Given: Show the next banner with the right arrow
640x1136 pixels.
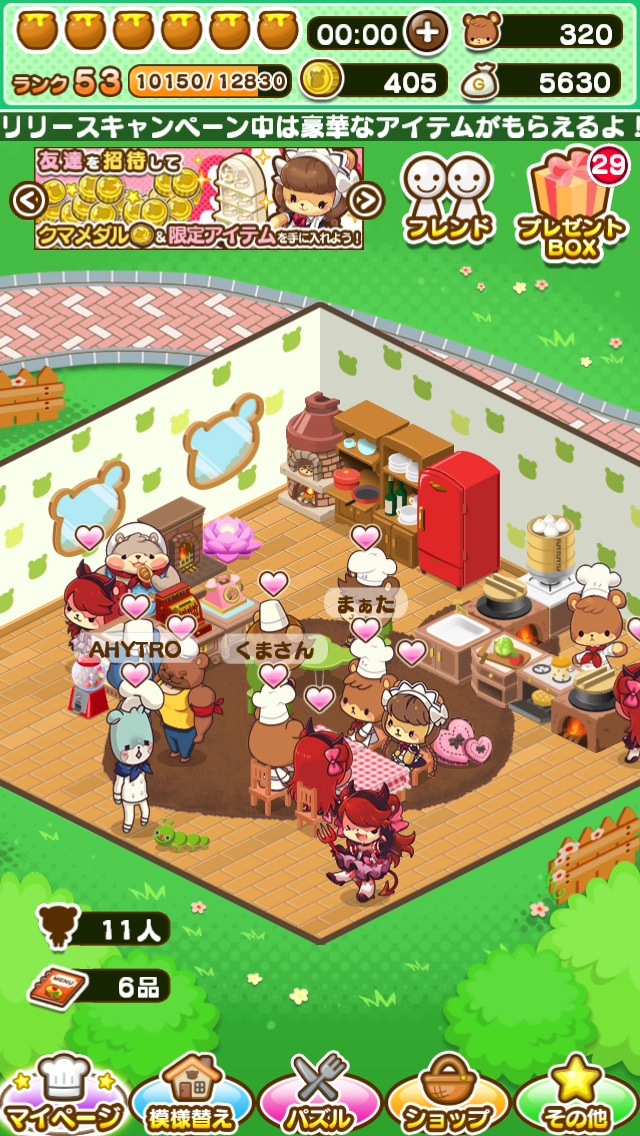Looking at the screenshot, I should (x=367, y=201).
